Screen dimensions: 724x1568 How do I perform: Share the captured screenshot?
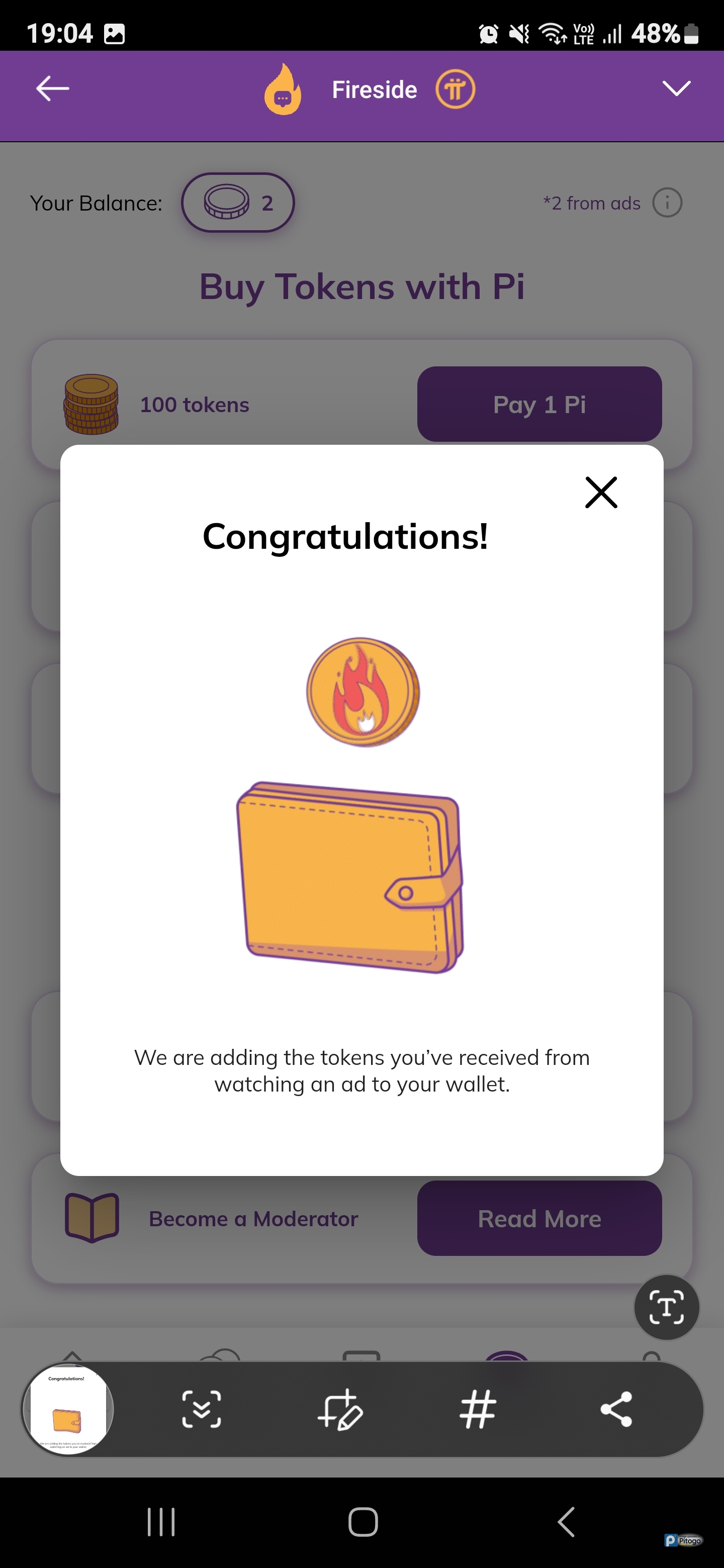pyautogui.click(x=616, y=1409)
